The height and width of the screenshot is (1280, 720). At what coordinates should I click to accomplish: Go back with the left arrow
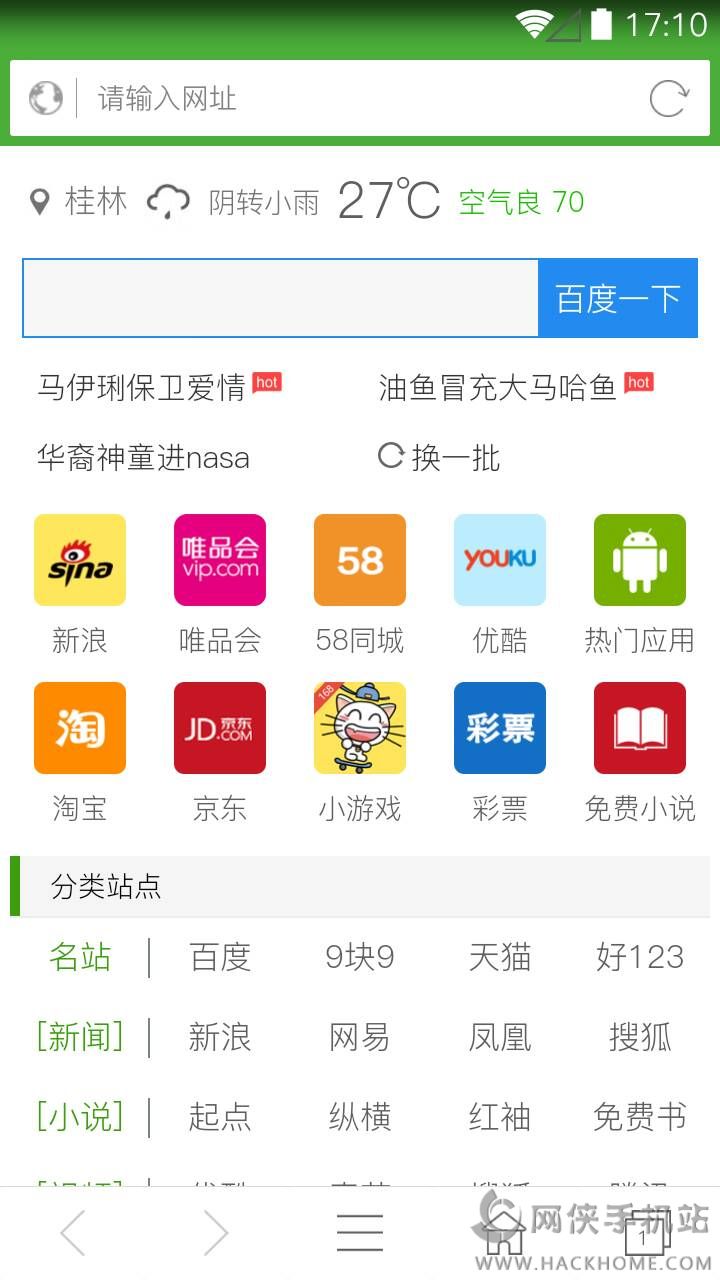pyautogui.click(x=74, y=1233)
